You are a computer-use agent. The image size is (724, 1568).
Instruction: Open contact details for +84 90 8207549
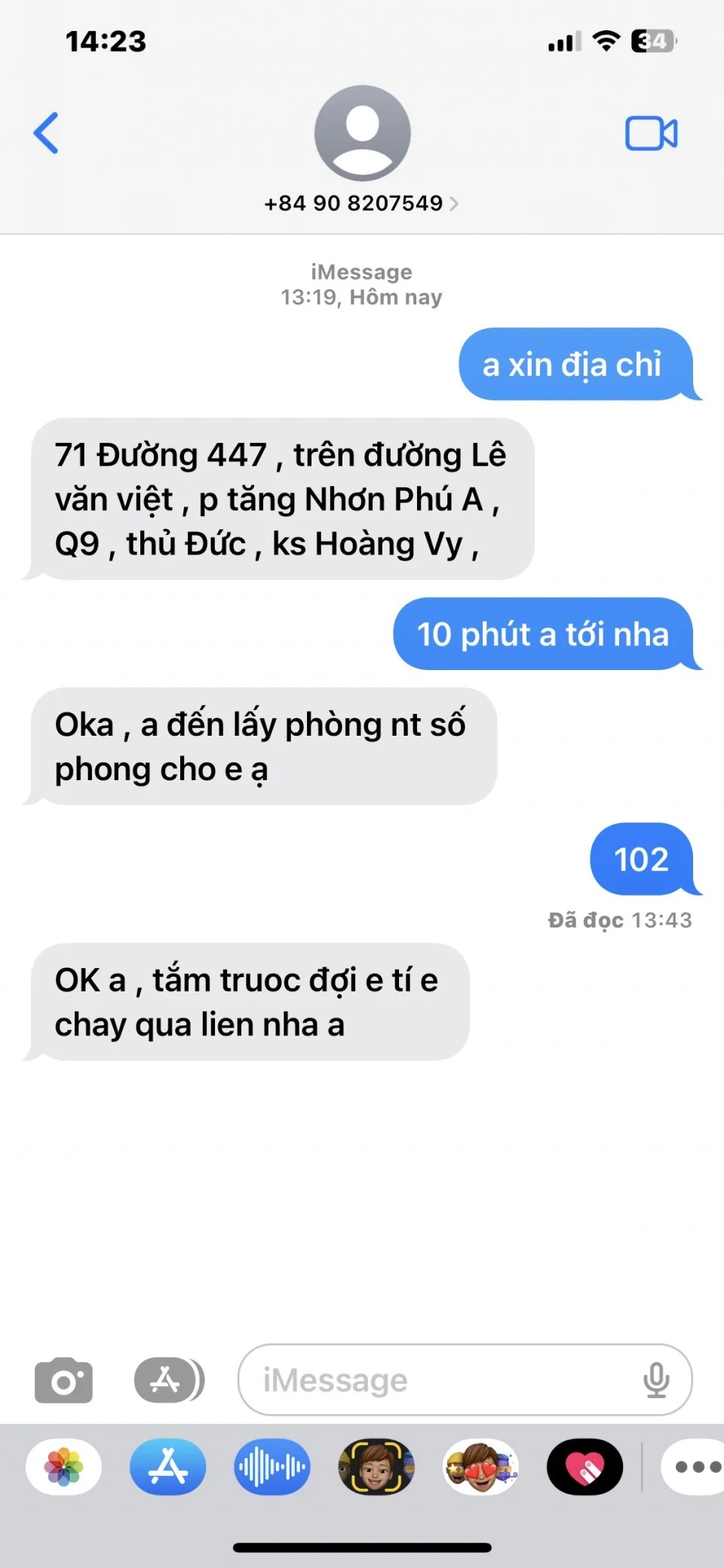point(361,203)
